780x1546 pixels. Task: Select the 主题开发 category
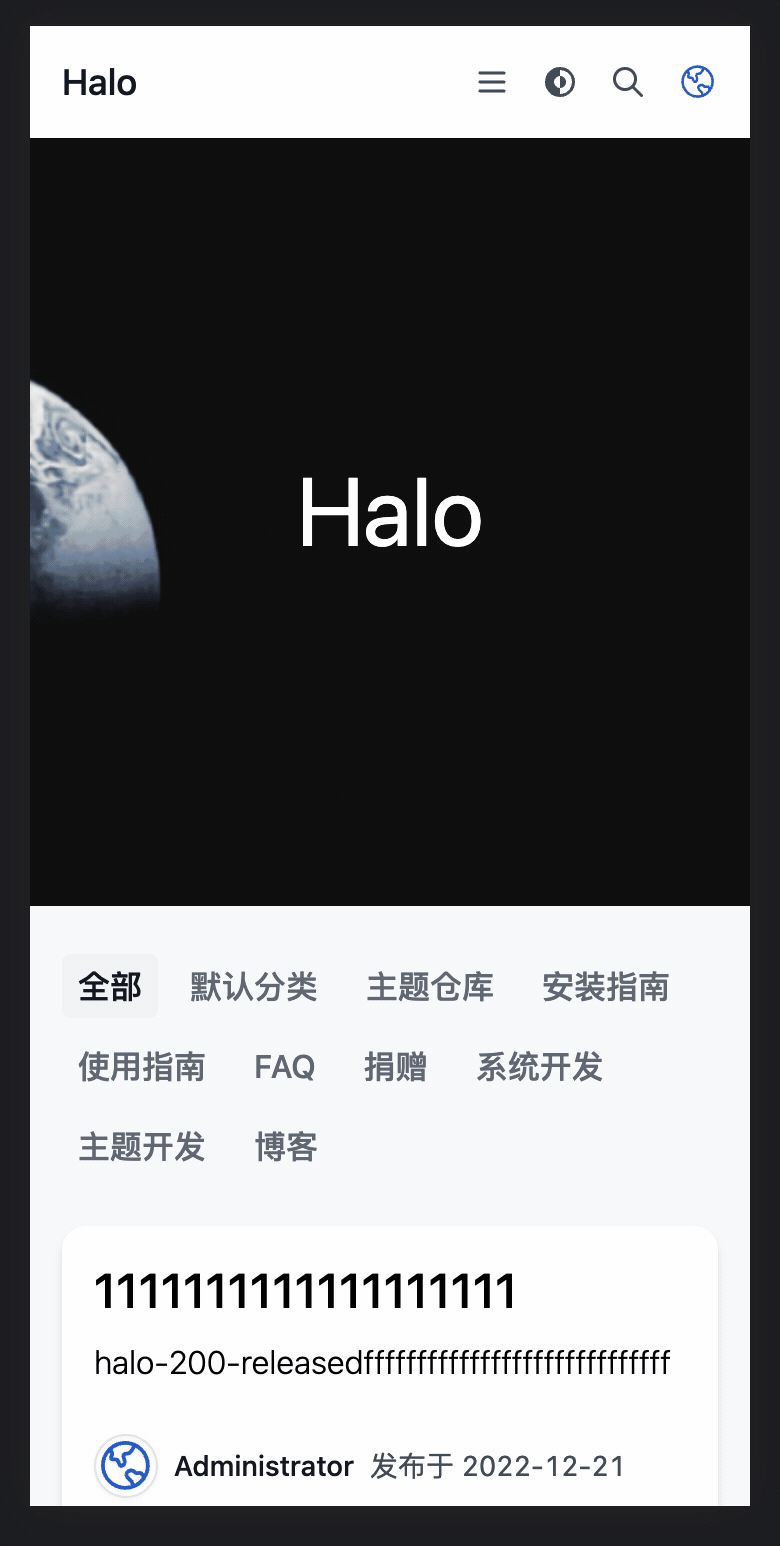point(142,1147)
